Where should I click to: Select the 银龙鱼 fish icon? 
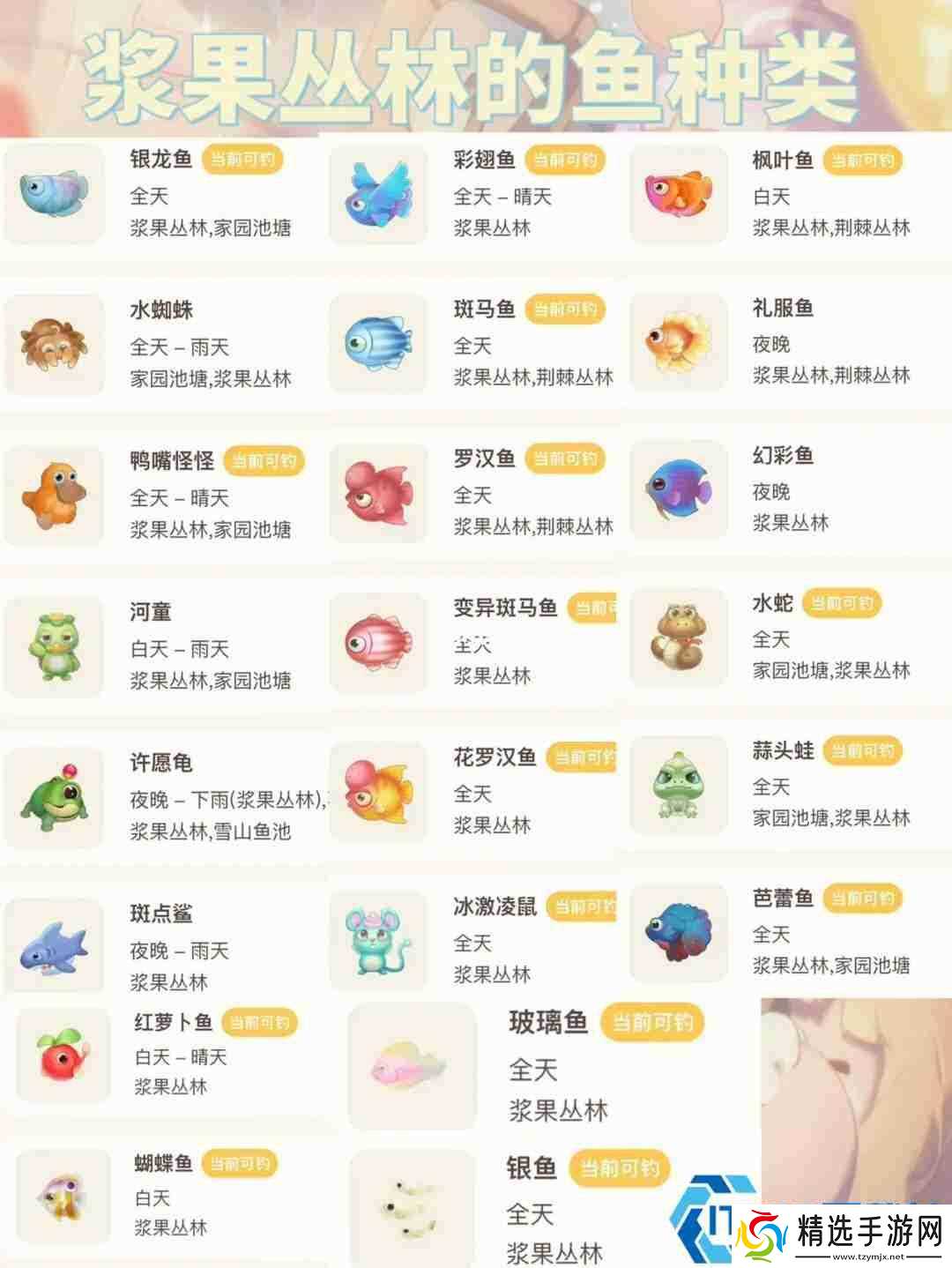tap(53, 196)
